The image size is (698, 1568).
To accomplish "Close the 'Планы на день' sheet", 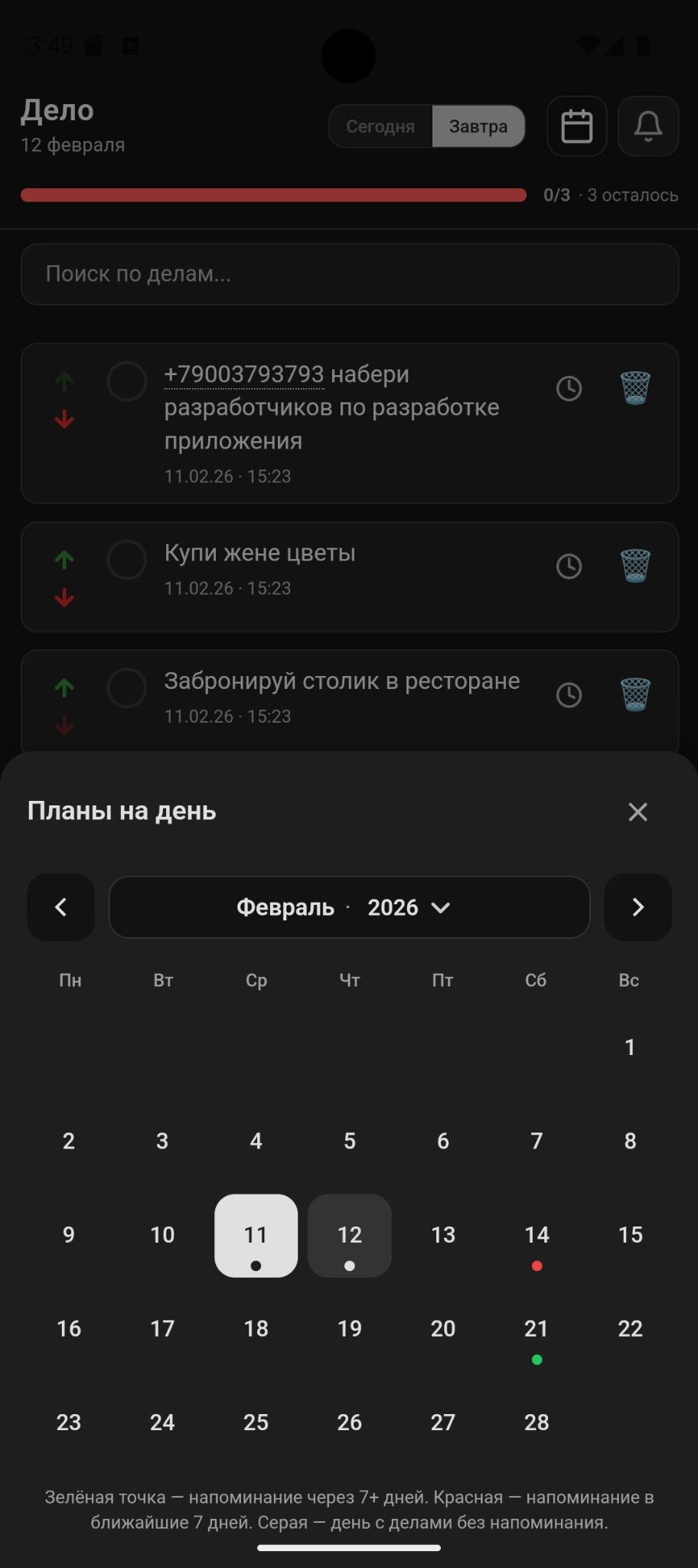I will click(x=638, y=812).
